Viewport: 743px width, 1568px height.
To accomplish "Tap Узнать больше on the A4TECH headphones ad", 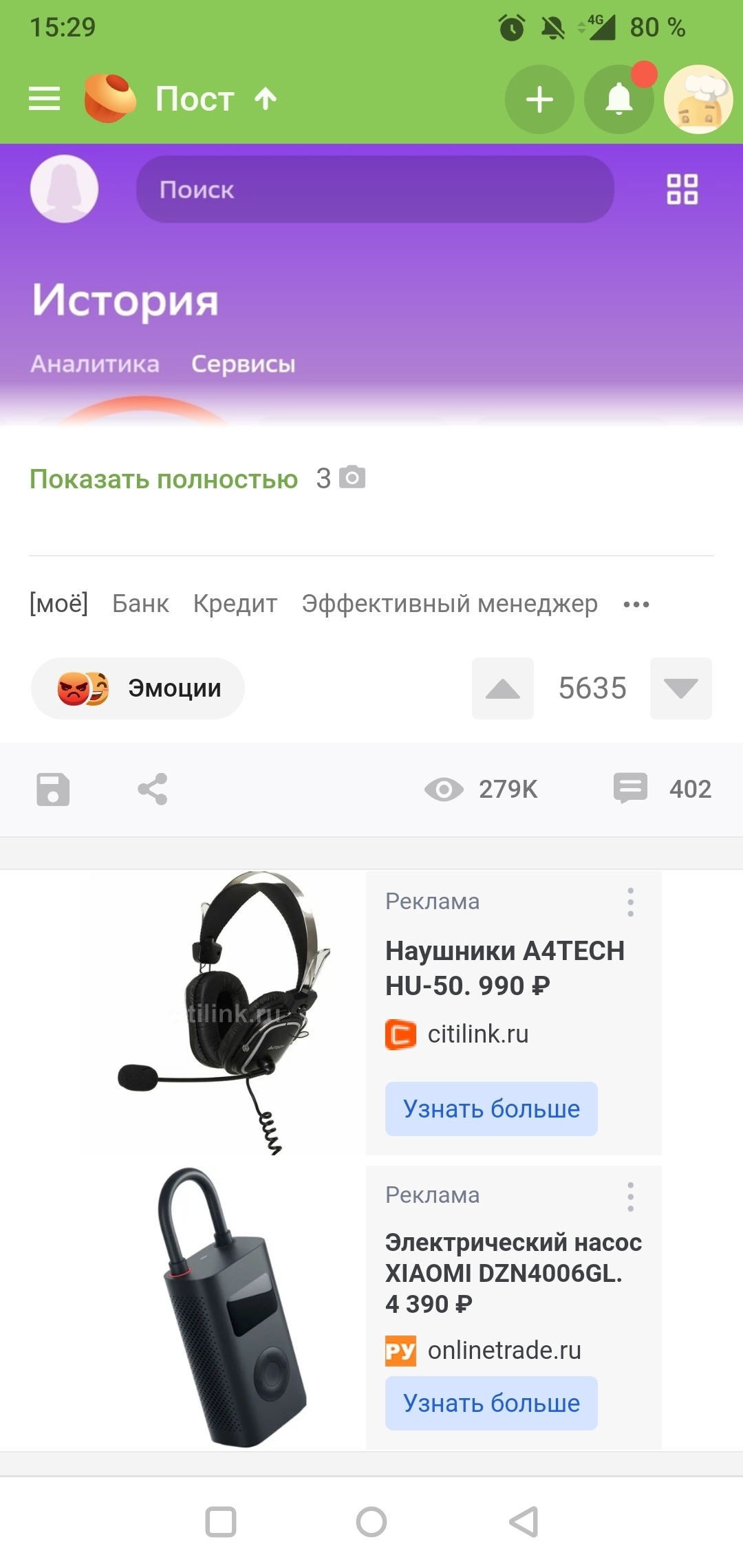I will point(491,1109).
